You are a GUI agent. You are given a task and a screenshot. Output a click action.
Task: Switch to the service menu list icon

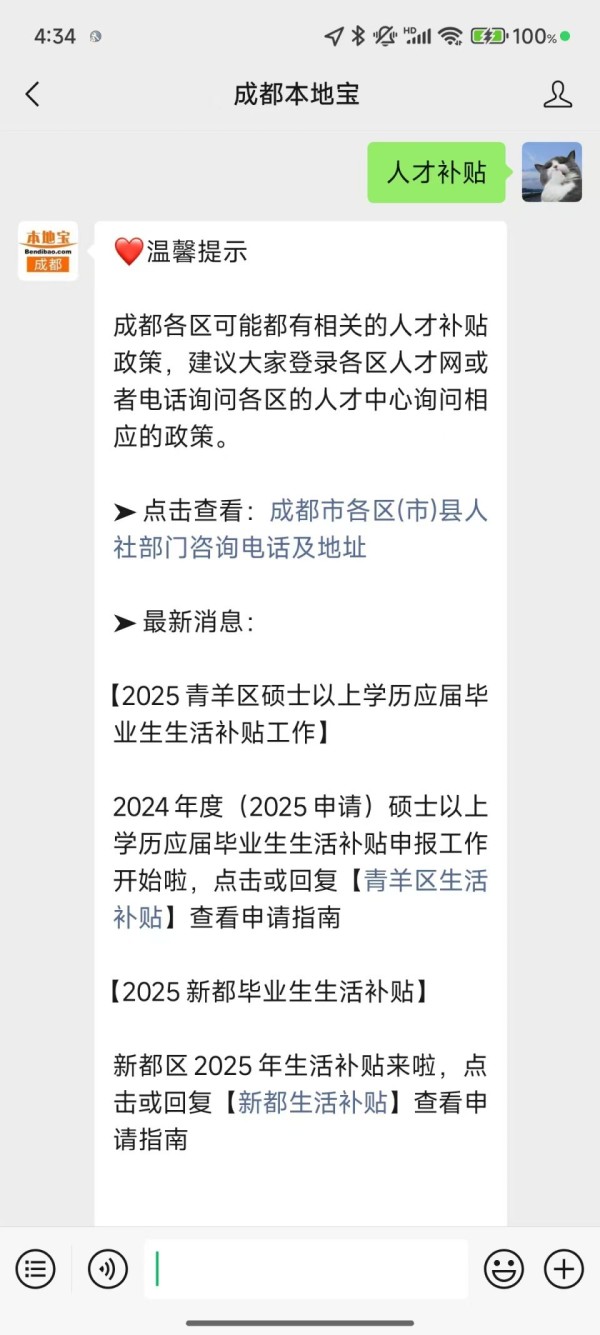click(36, 1270)
